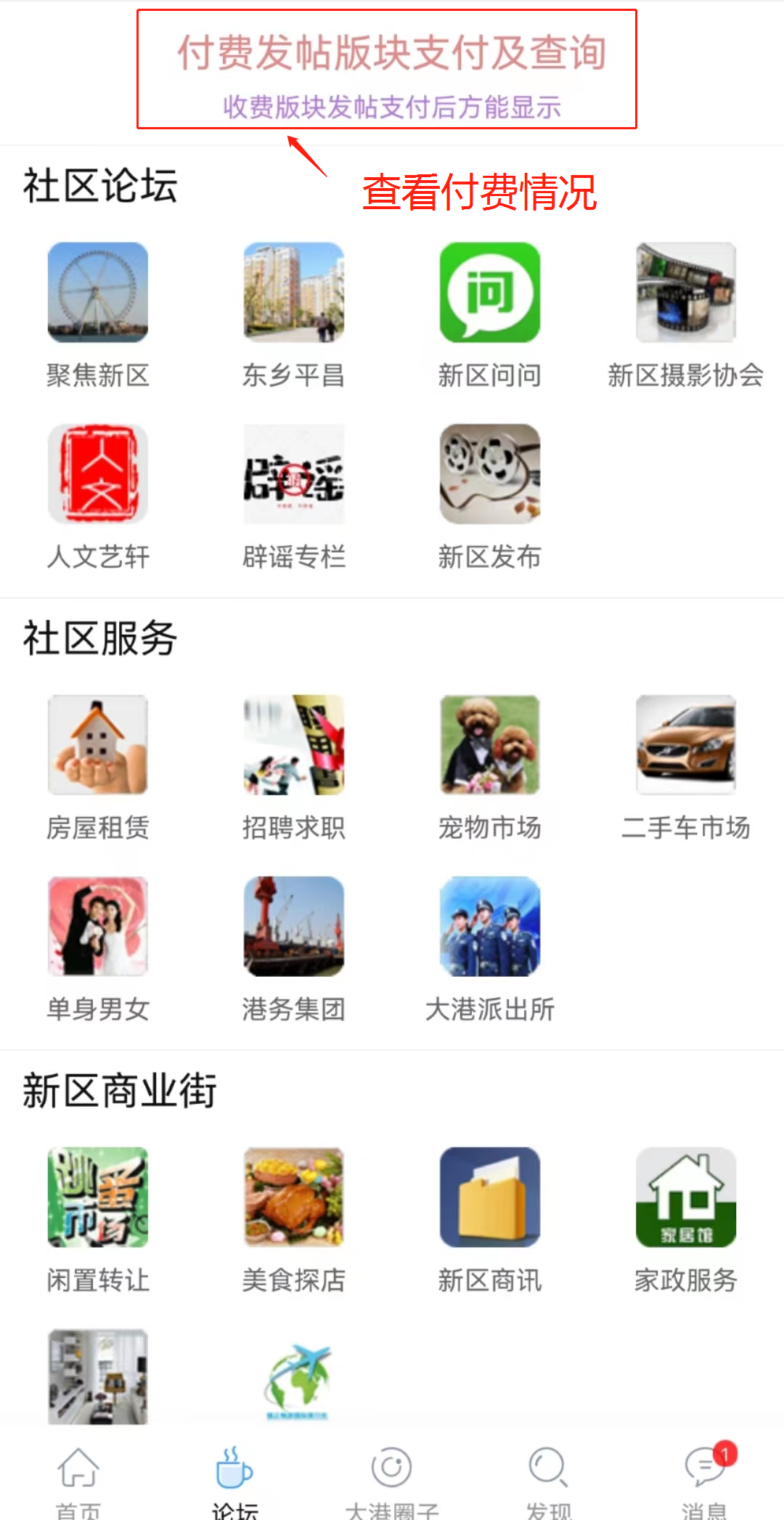784x1520 pixels.
Task: Open the 消息 tab with unread badge
Action: pyautogui.click(x=704, y=1478)
